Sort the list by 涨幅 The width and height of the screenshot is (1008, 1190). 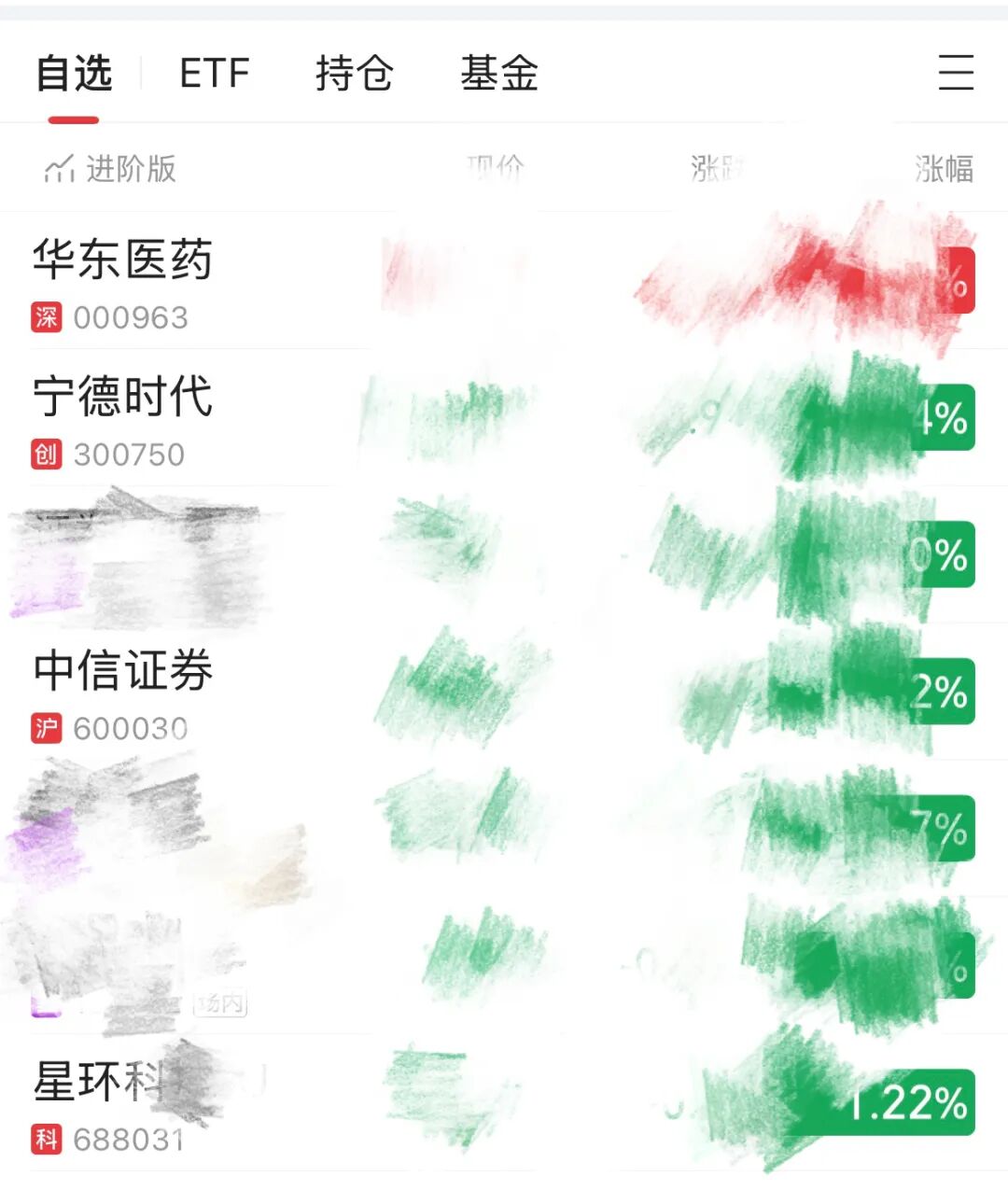click(943, 169)
